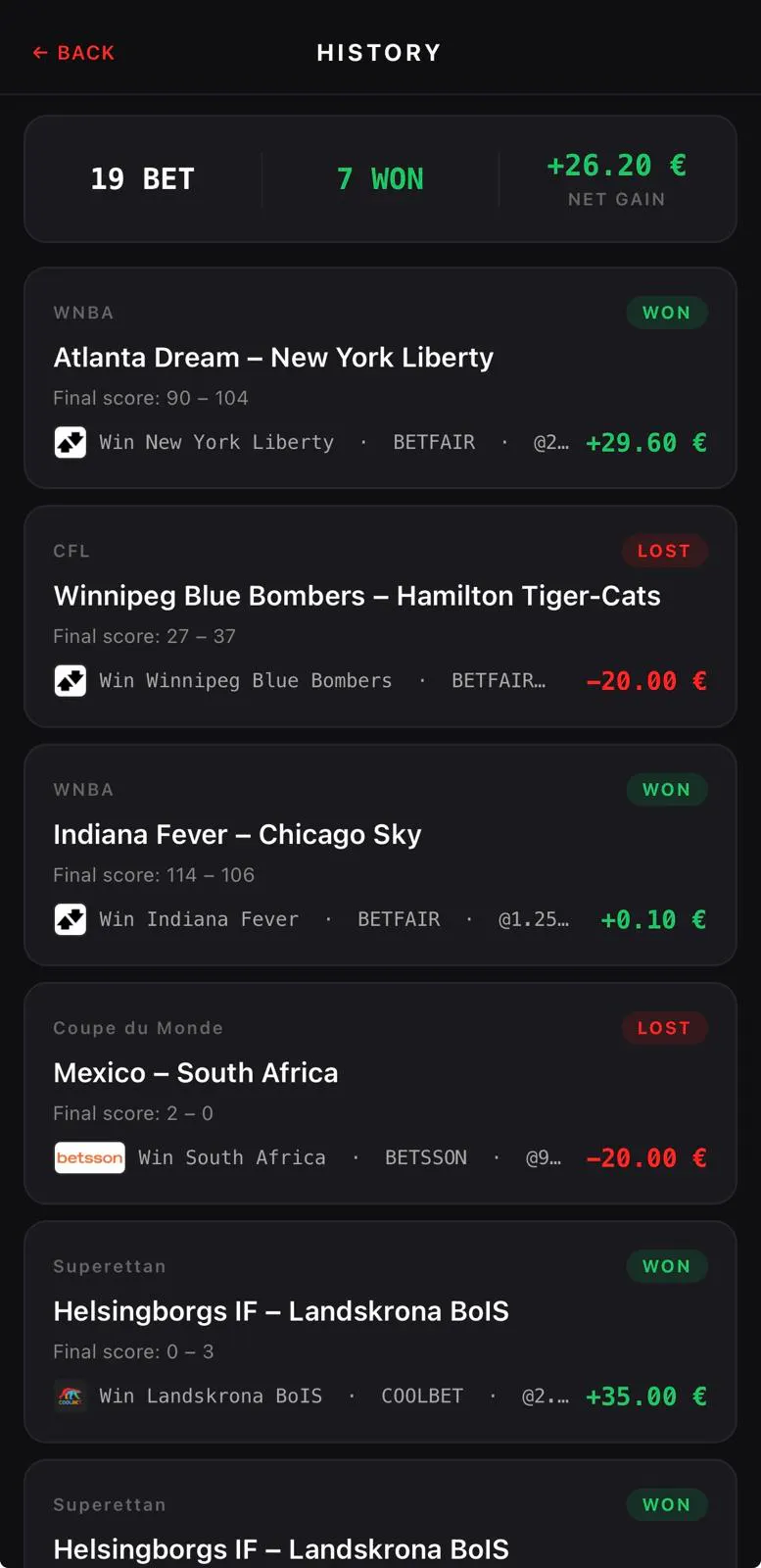Open the Atlanta Dream – New York Liberty bet
Screen dimensions: 761x1568
pos(380,378)
